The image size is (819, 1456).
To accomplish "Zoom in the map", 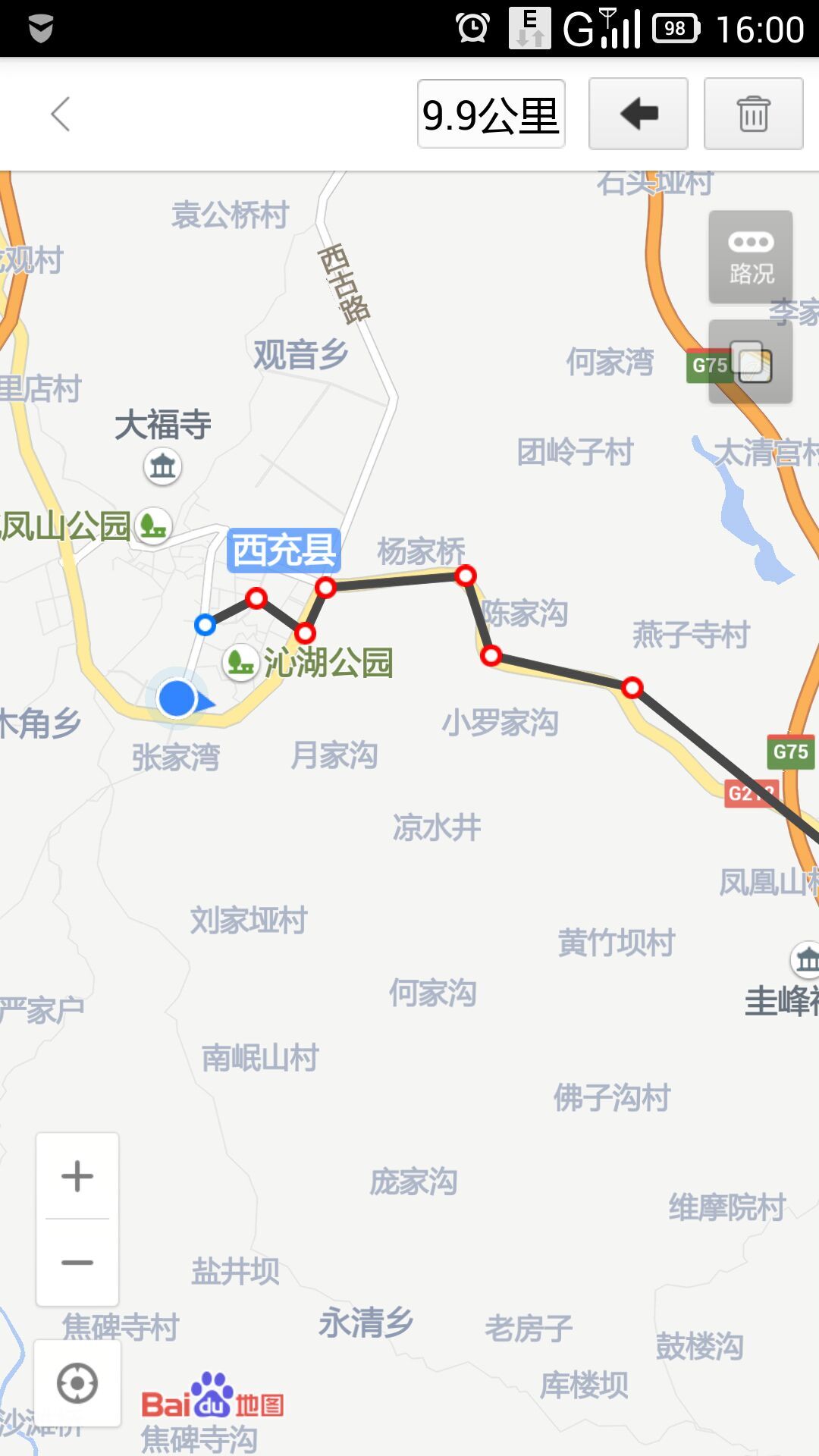I will click(77, 1176).
